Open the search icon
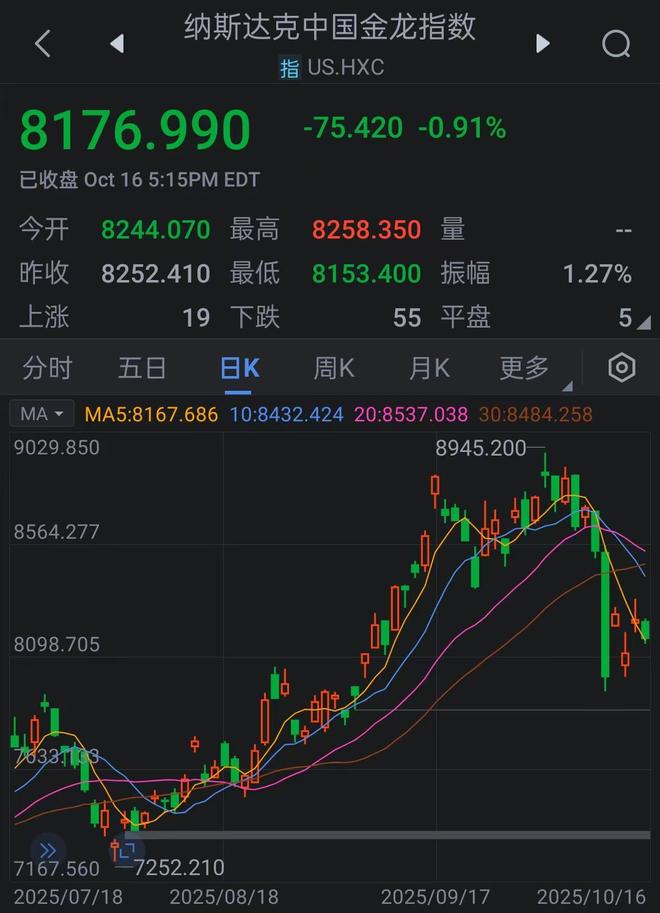660x913 pixels. coord(616,43)
